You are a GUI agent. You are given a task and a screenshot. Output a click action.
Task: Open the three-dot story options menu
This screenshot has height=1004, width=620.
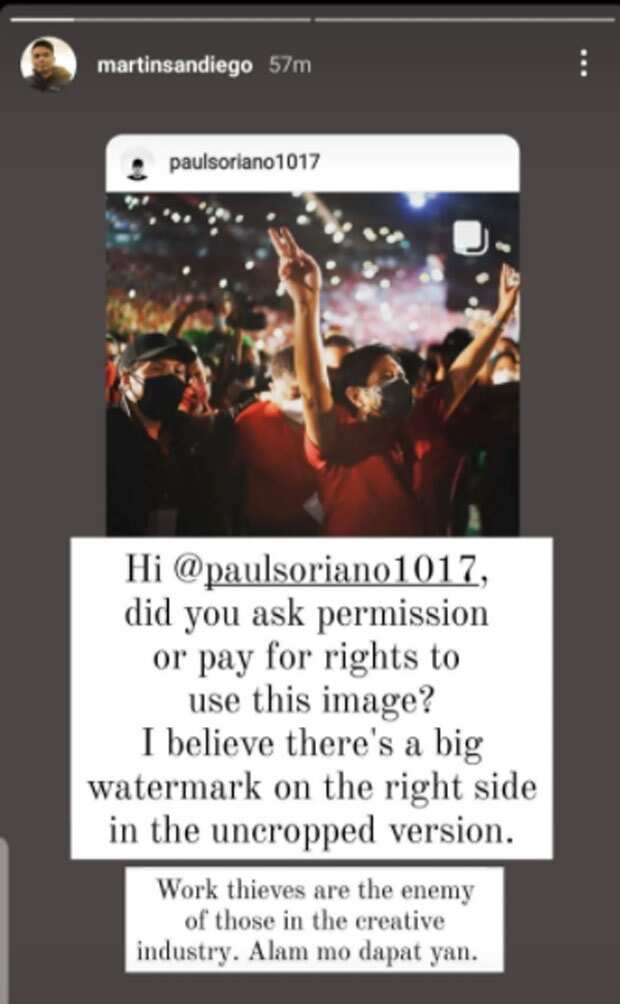point(583,64)
